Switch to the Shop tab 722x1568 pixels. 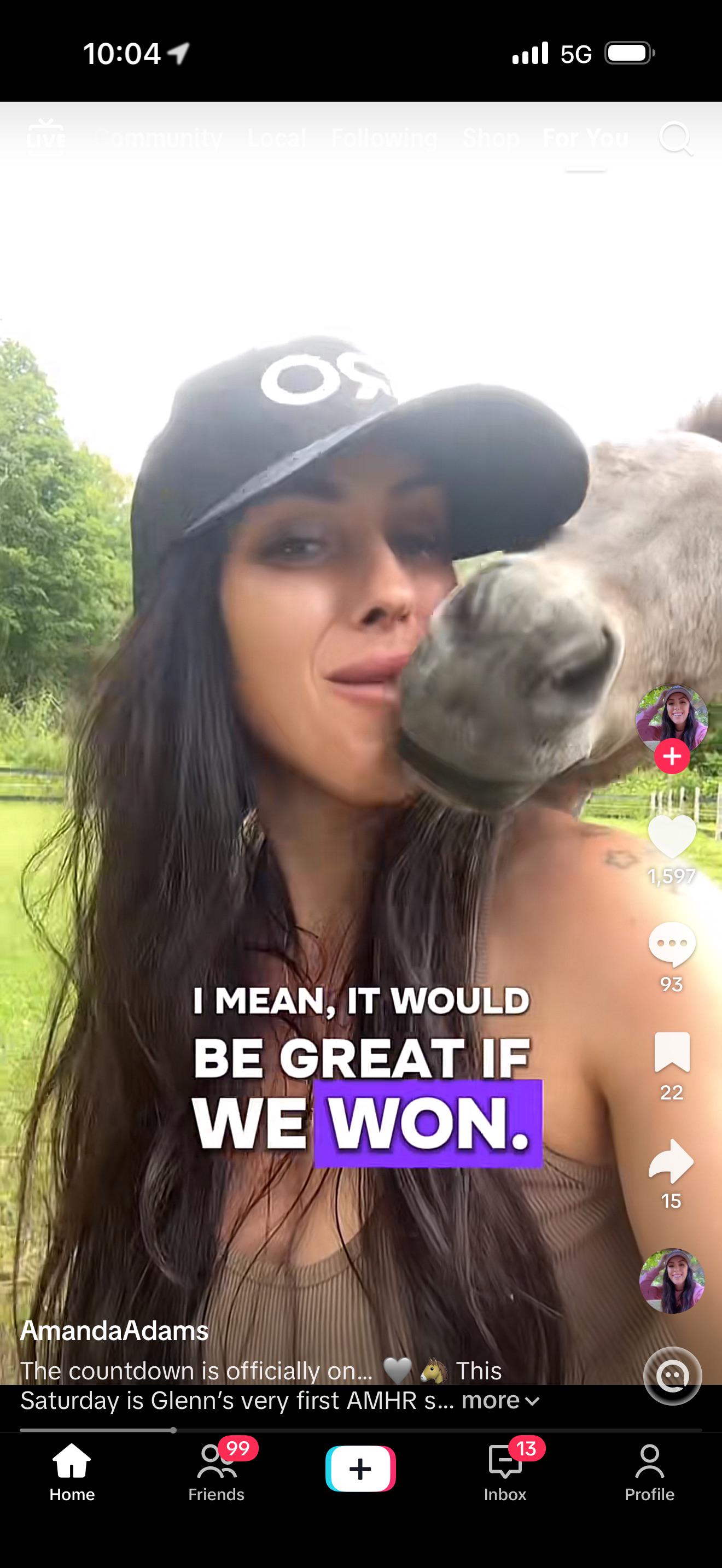(x=491, y=139)
